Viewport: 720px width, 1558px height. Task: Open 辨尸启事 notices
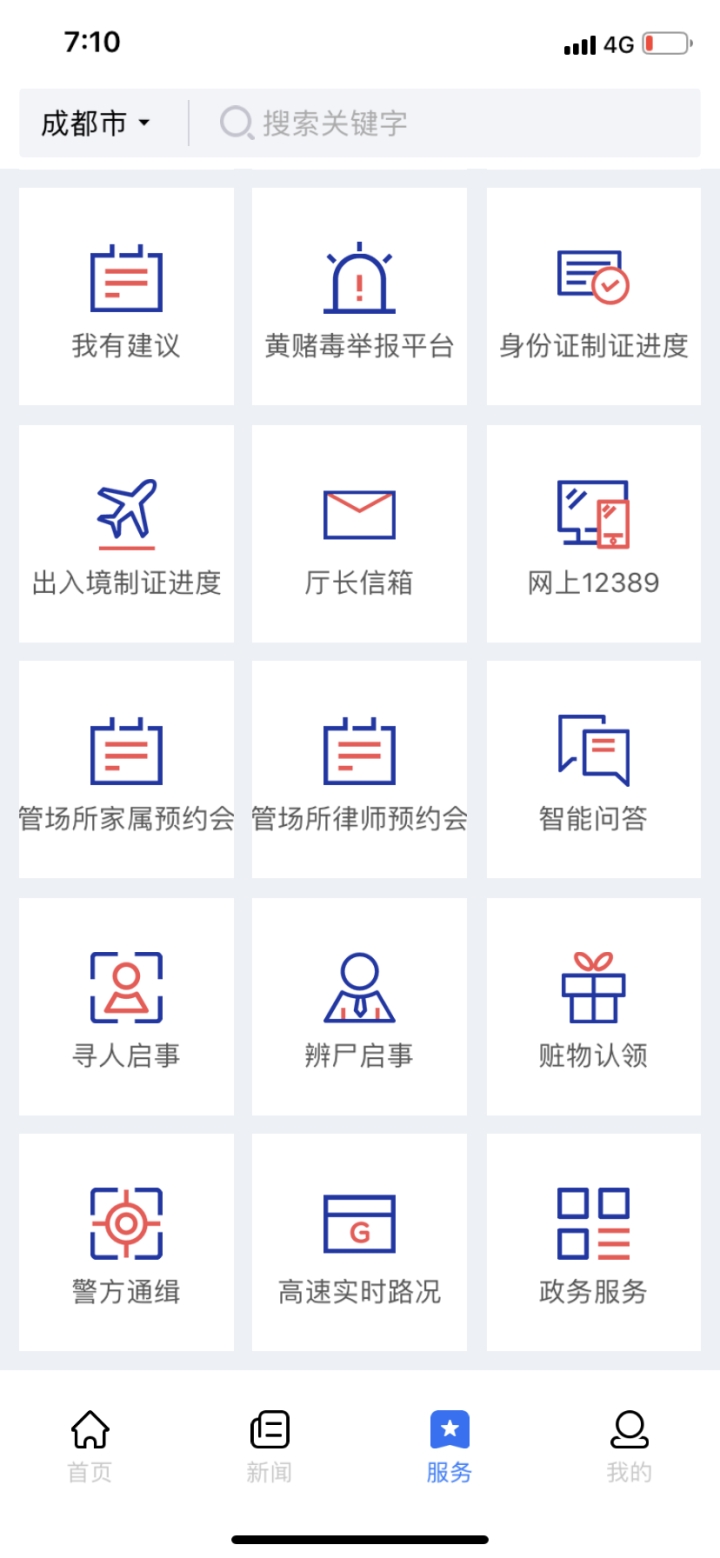359,1006
